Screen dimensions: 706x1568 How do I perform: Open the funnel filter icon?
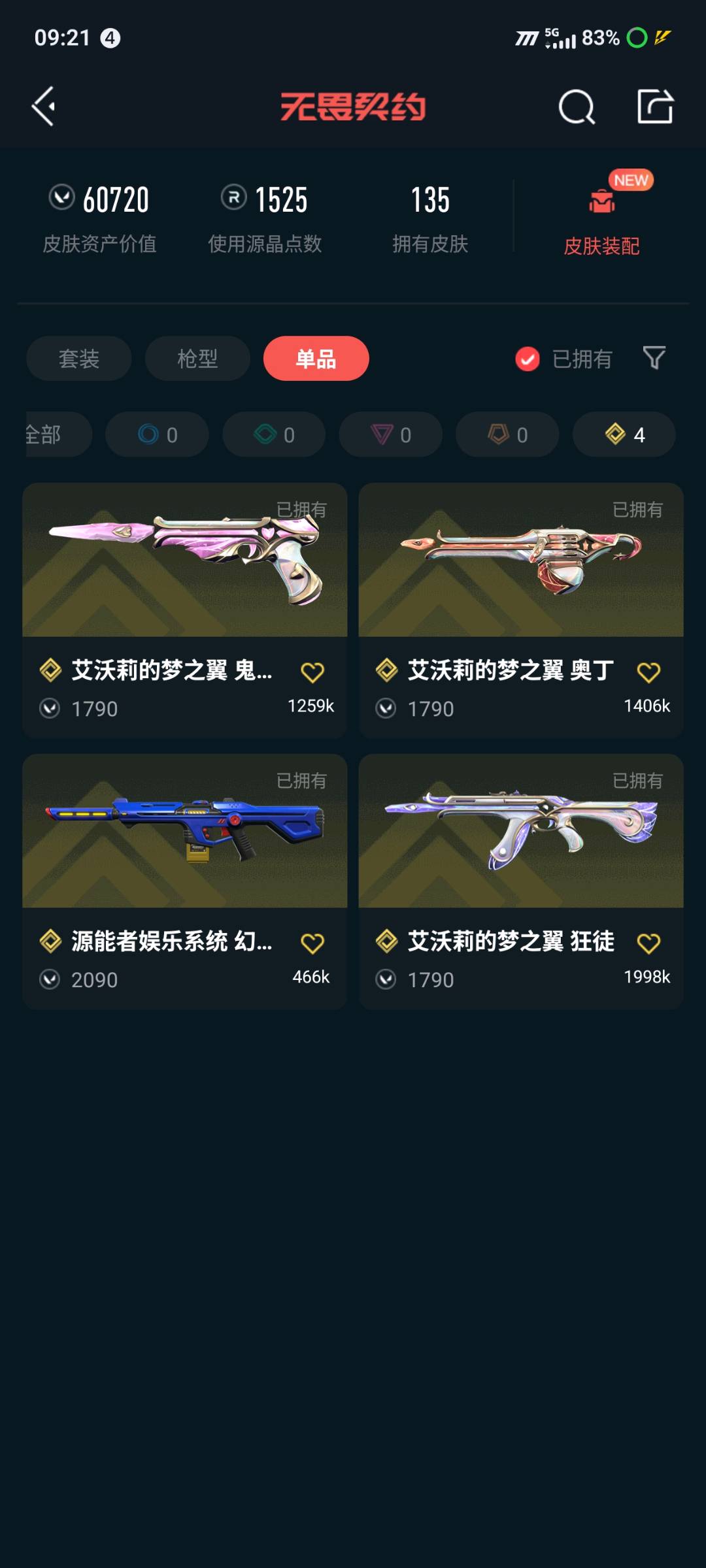[654, 358]
